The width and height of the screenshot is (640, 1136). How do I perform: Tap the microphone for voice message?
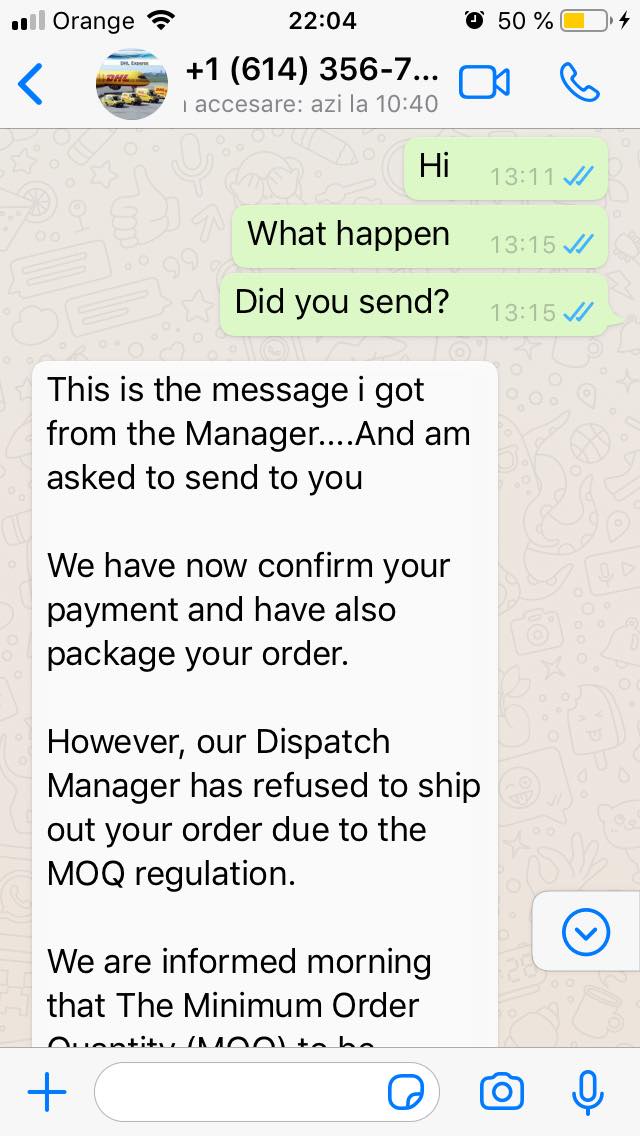588,1092
